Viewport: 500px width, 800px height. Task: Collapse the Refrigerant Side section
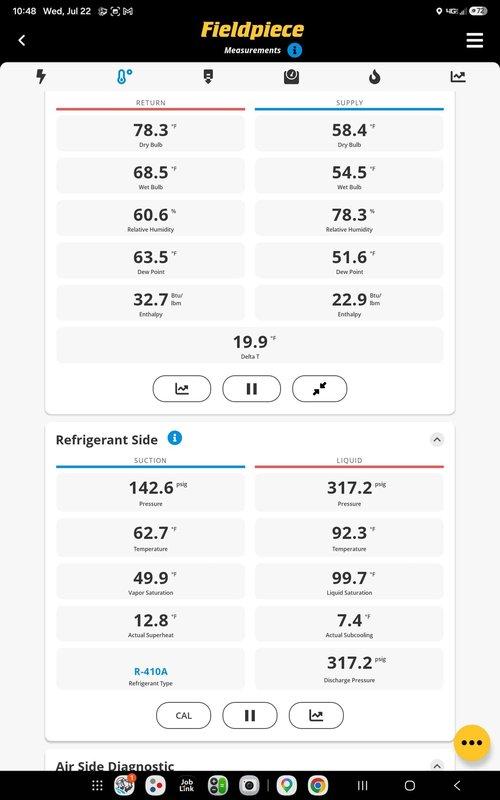[x=437, y=439]
